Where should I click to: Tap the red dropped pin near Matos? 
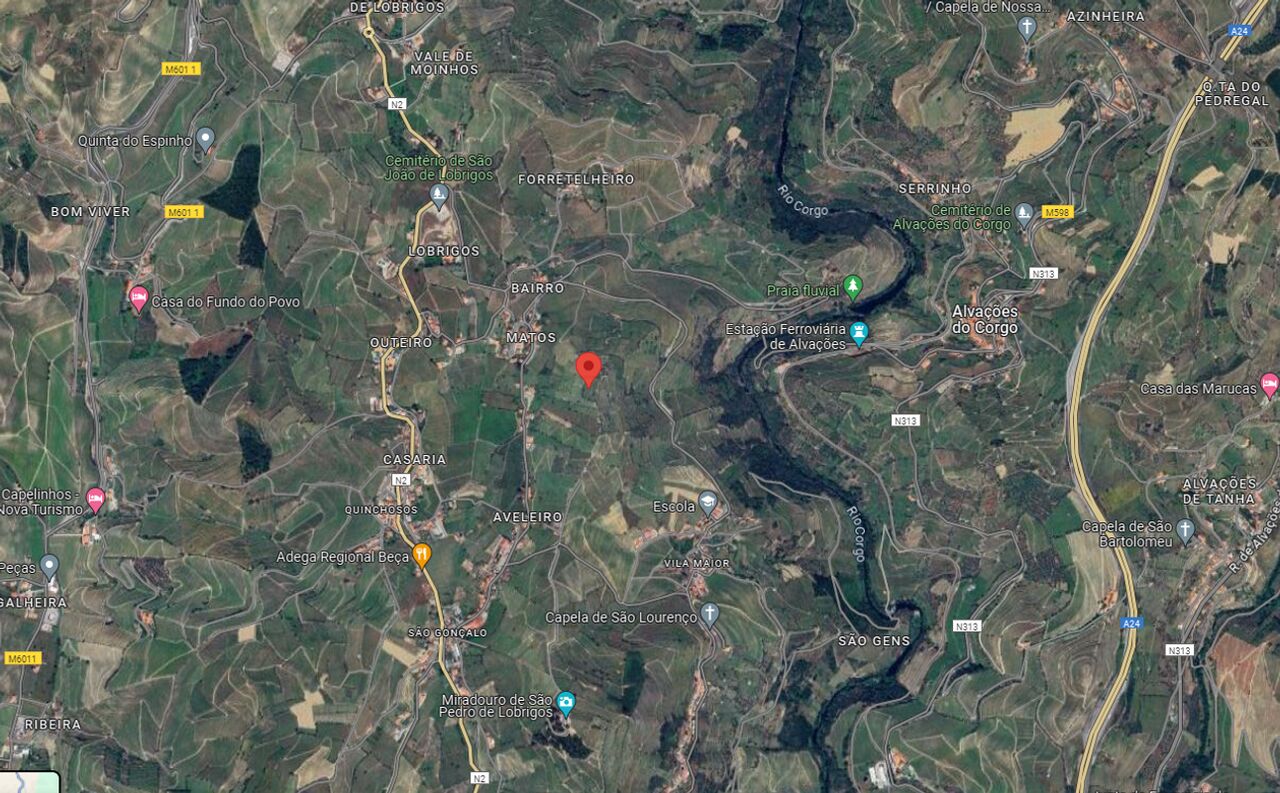click(589, 367)
